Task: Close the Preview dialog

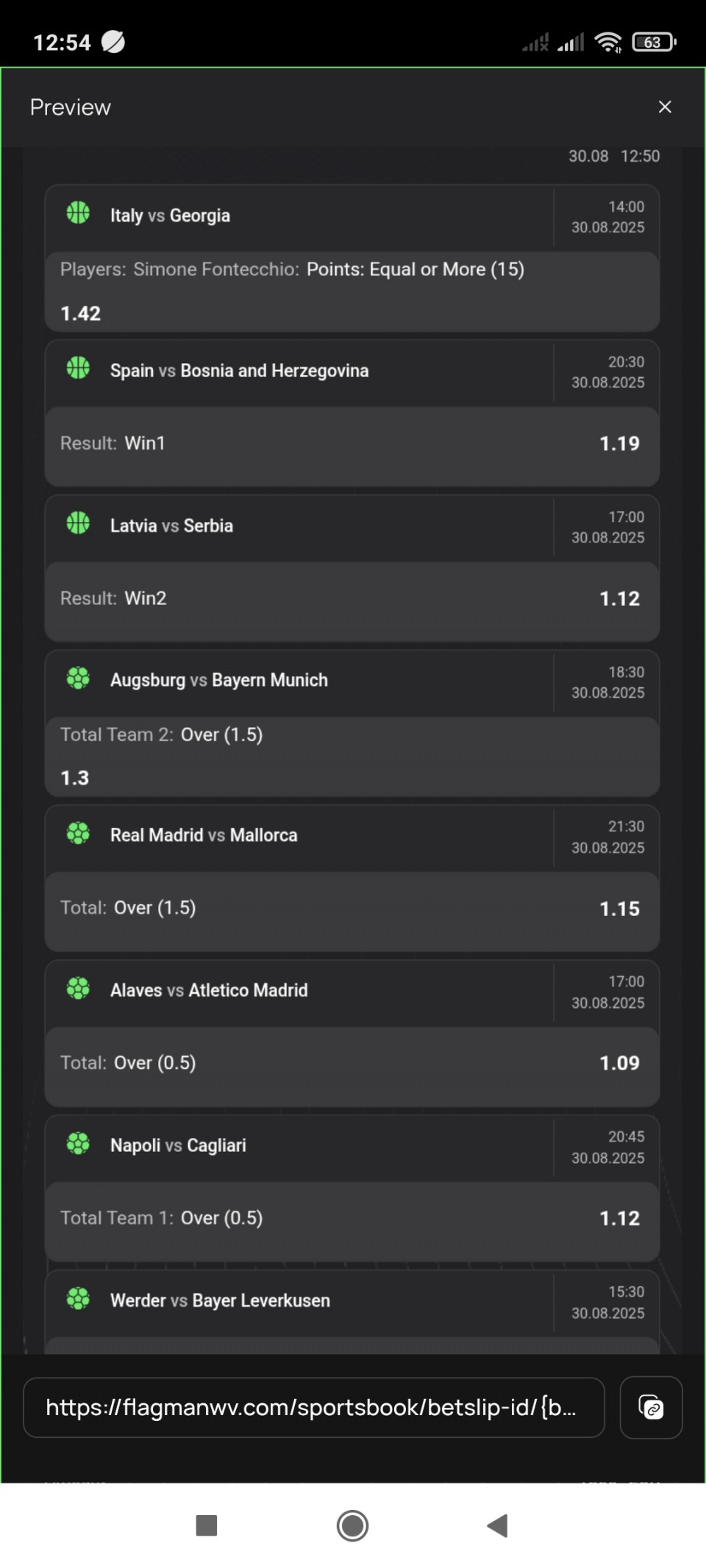Action: 665,107
